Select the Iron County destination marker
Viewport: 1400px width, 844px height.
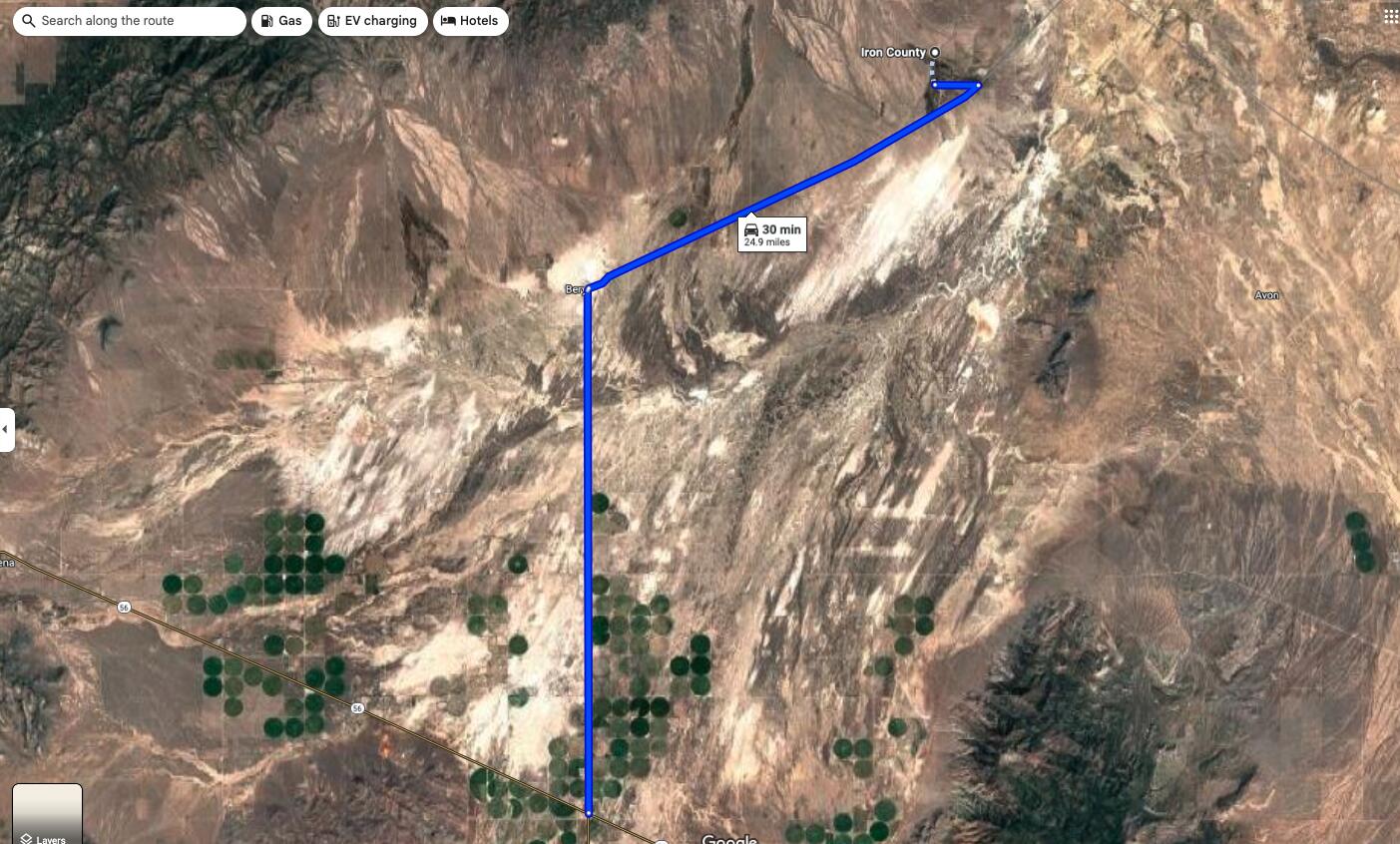coord(935,52)
